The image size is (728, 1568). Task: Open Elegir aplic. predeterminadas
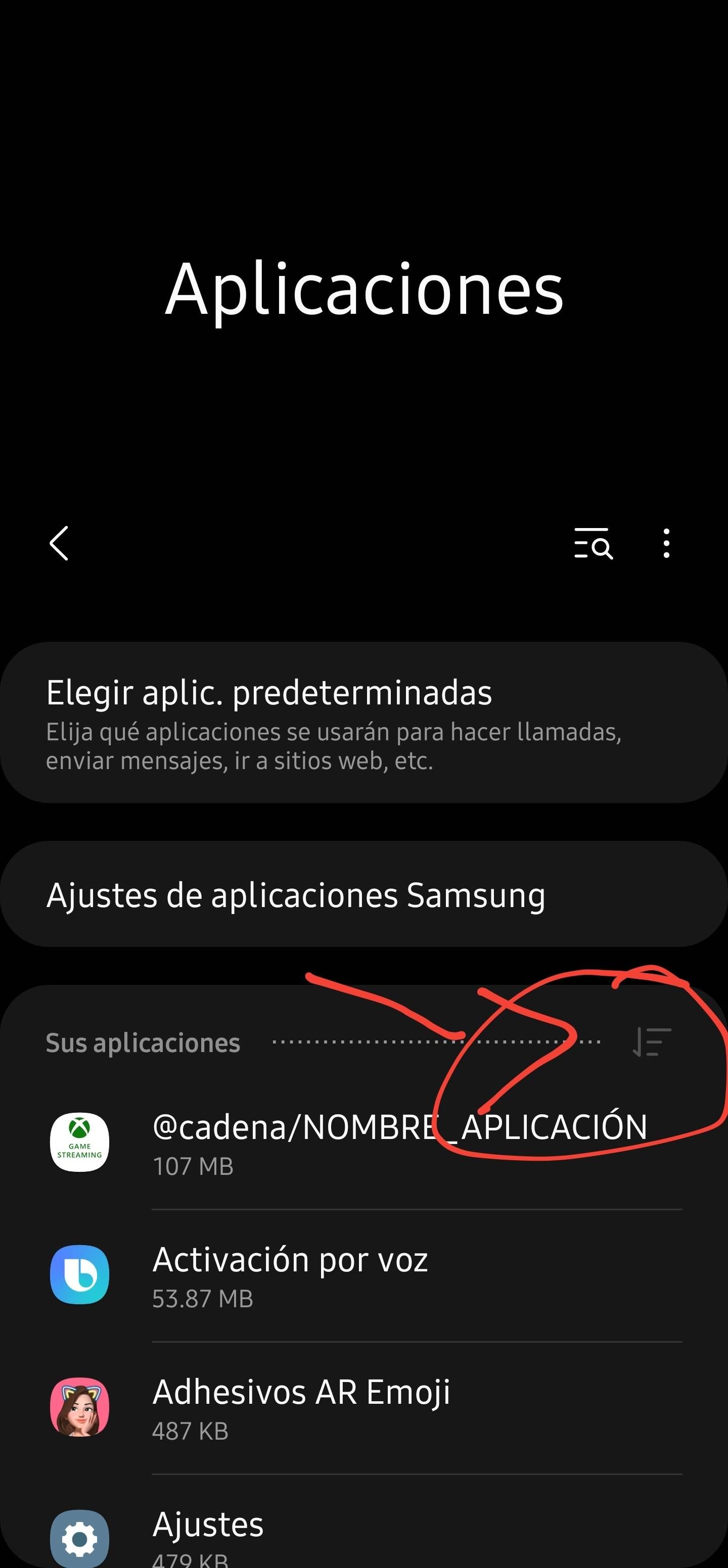pyautogui.click(x=363, y=722)
